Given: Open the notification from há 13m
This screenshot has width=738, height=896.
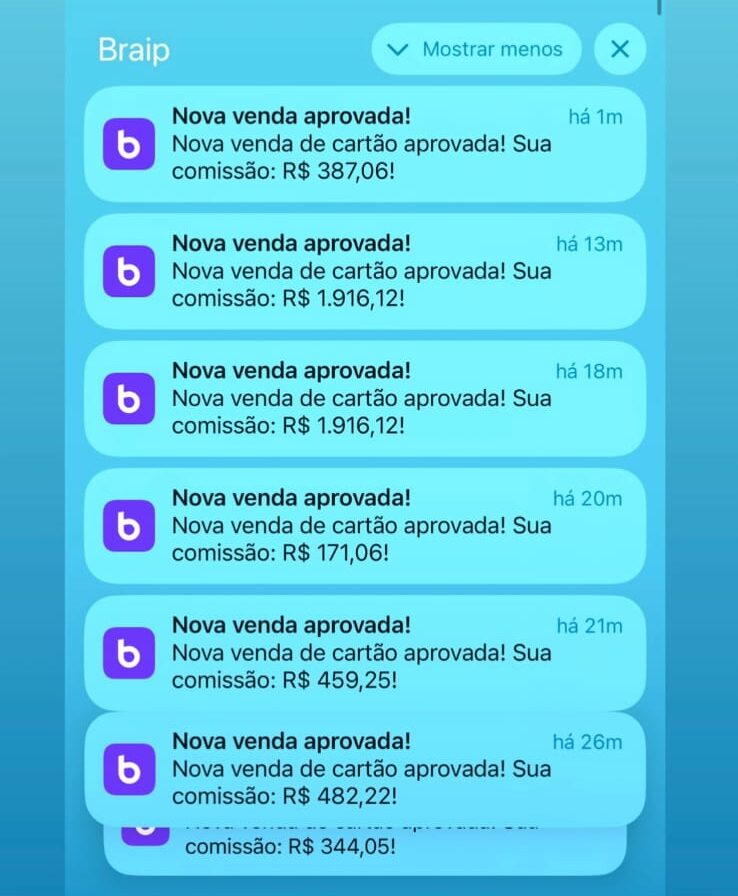Looking at the screenshot, I should (x=365, y=271).
